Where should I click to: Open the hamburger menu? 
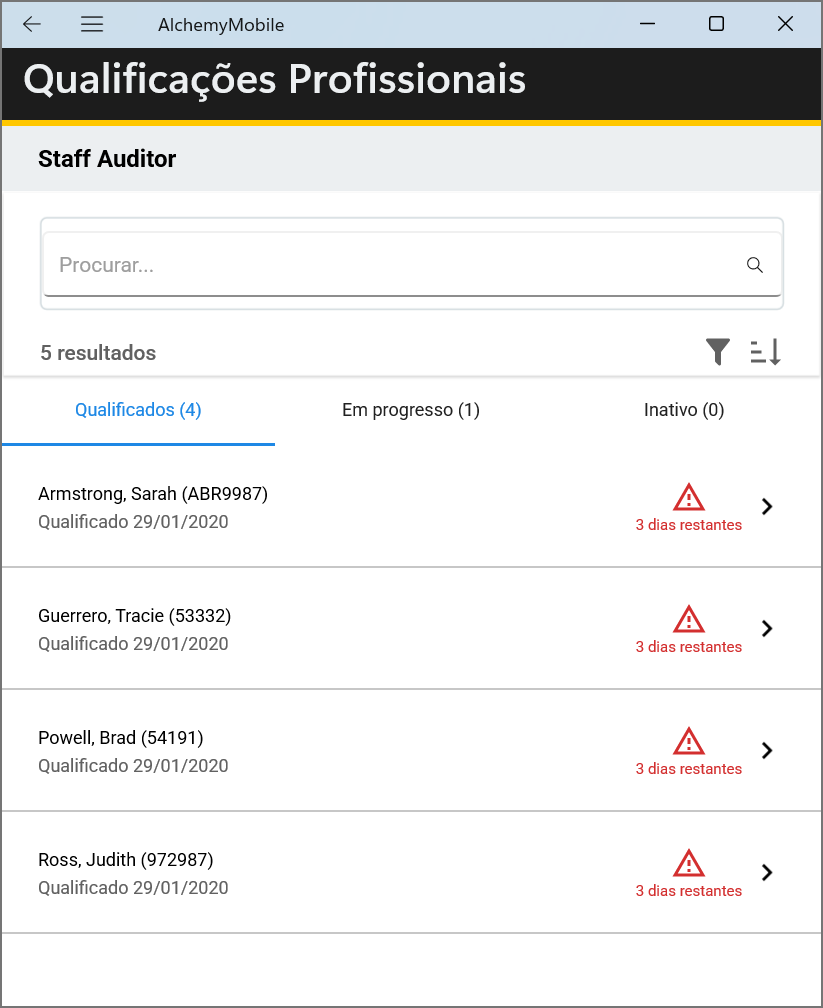pos(92,25)
